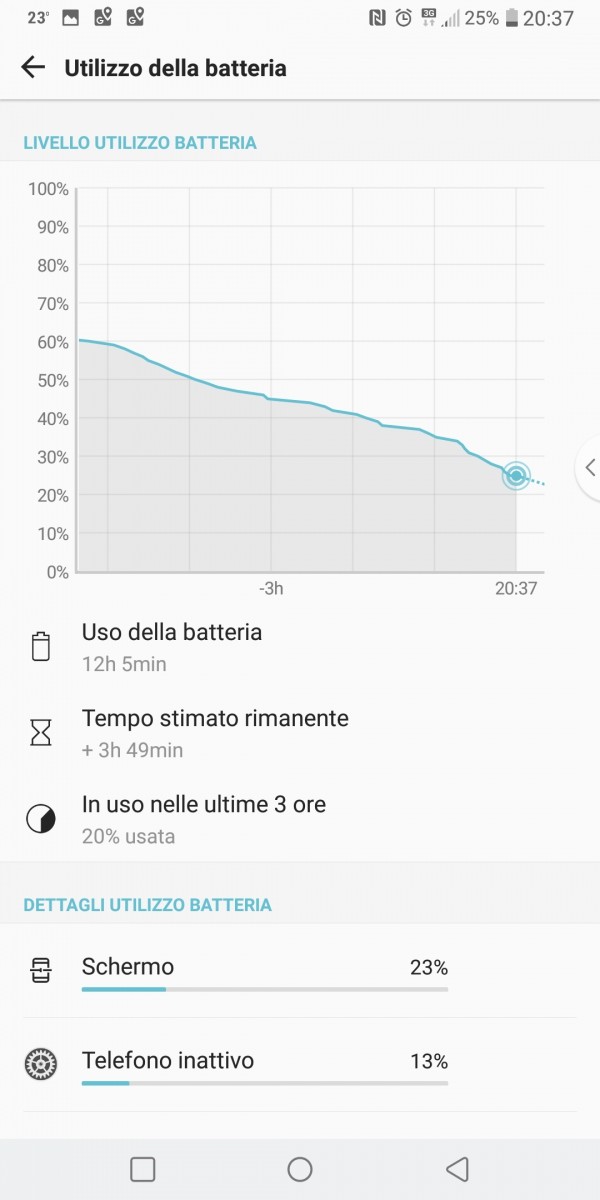
Task: Open the side panel chevron handle
Action: pyautogui.click(x=589, y=468)
